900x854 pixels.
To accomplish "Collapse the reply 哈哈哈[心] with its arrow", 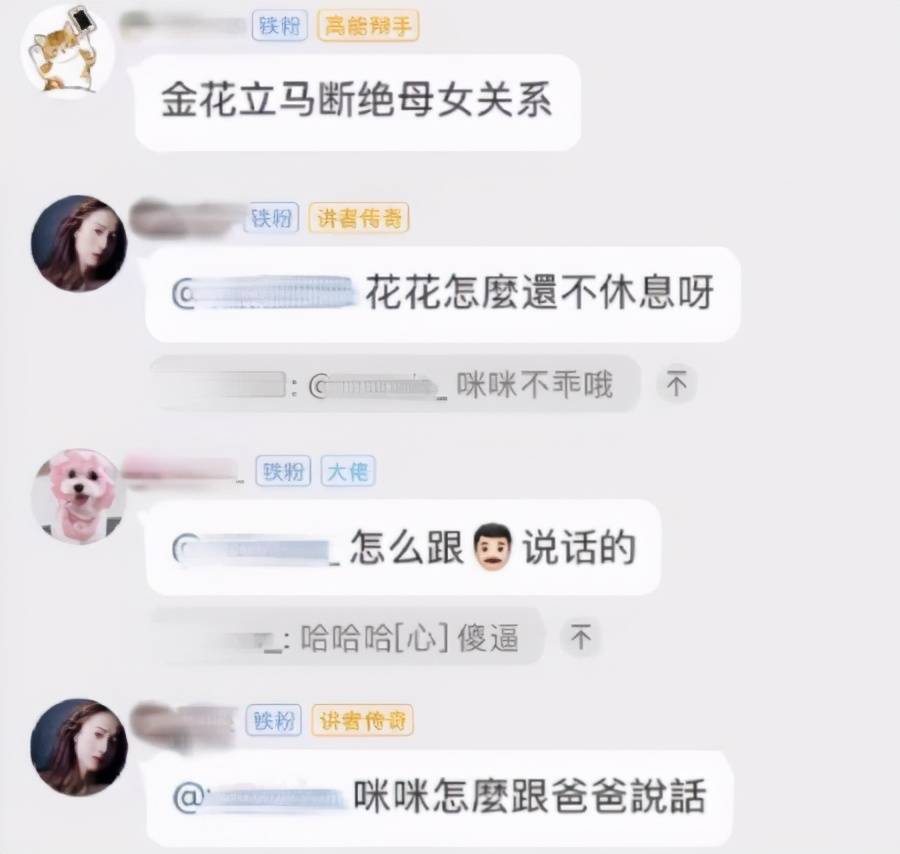I will 581,637.
